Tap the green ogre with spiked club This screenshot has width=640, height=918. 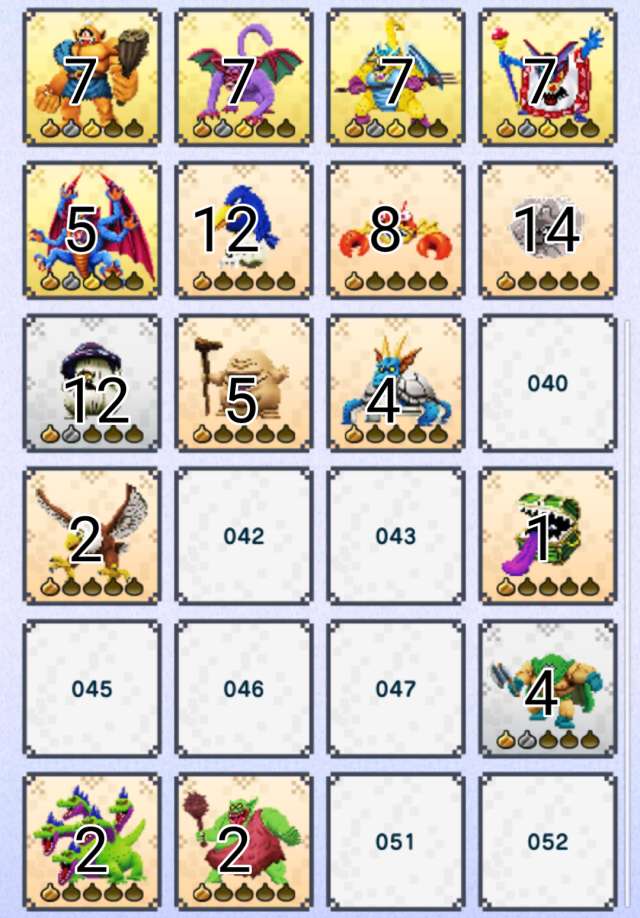pyautogui.click(x=244, y=842)
